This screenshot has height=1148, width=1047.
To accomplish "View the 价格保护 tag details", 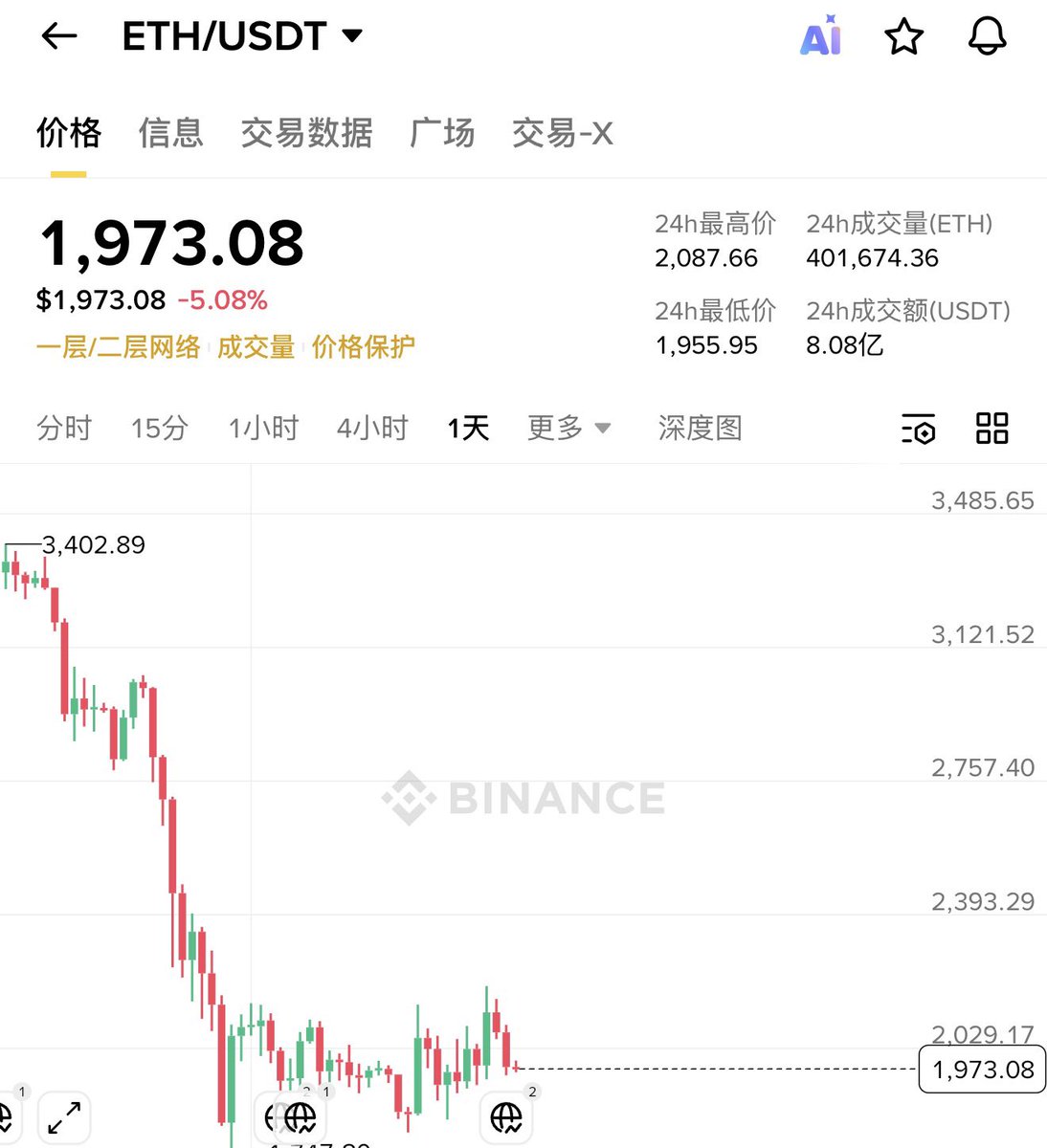I will pyautogui.click(x=363, y=346).
